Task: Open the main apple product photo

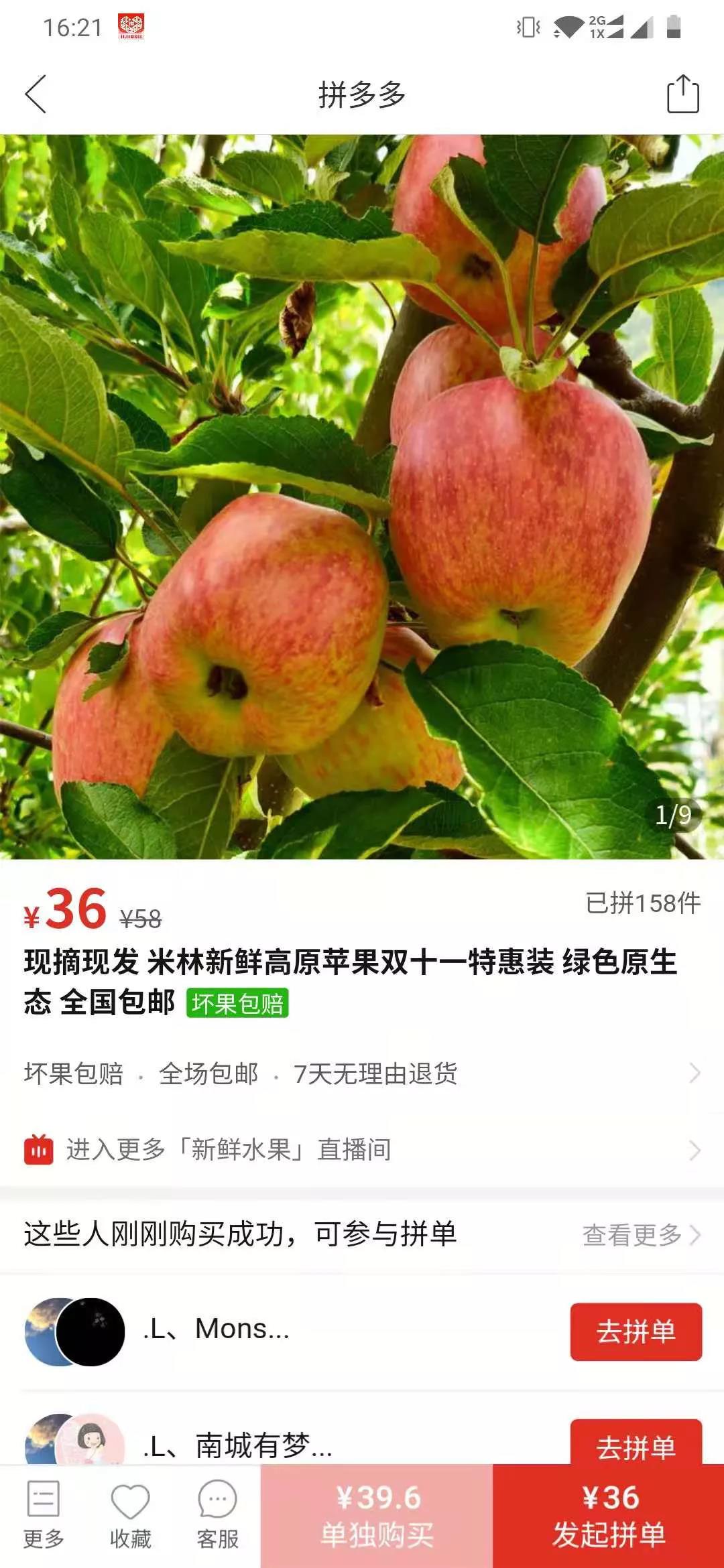Action: click(x=362, y=496)
